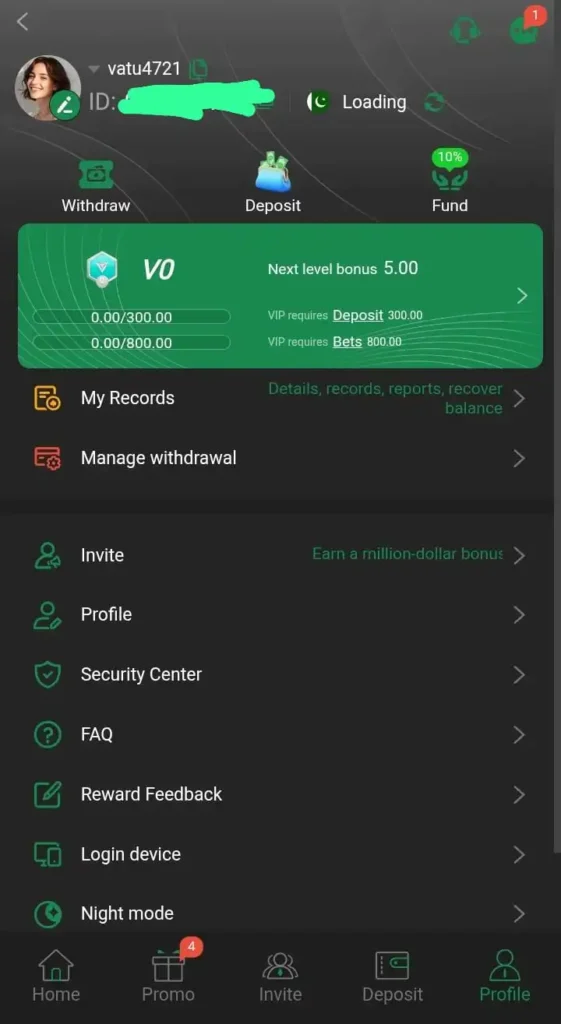
Task: Tap the Deposit purse icon
Action: click(x=273, y=172)
